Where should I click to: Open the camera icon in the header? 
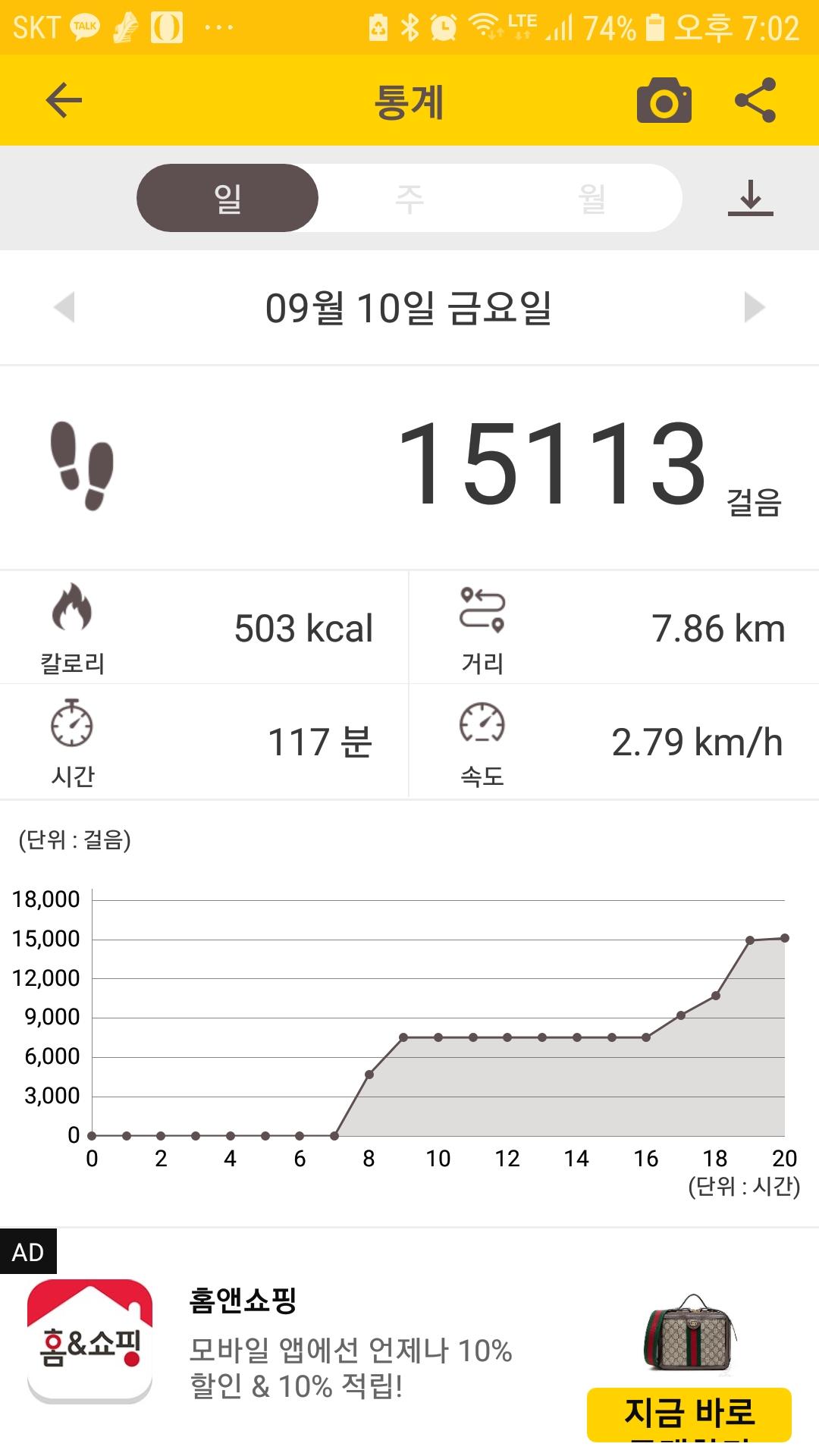(664, 100)
